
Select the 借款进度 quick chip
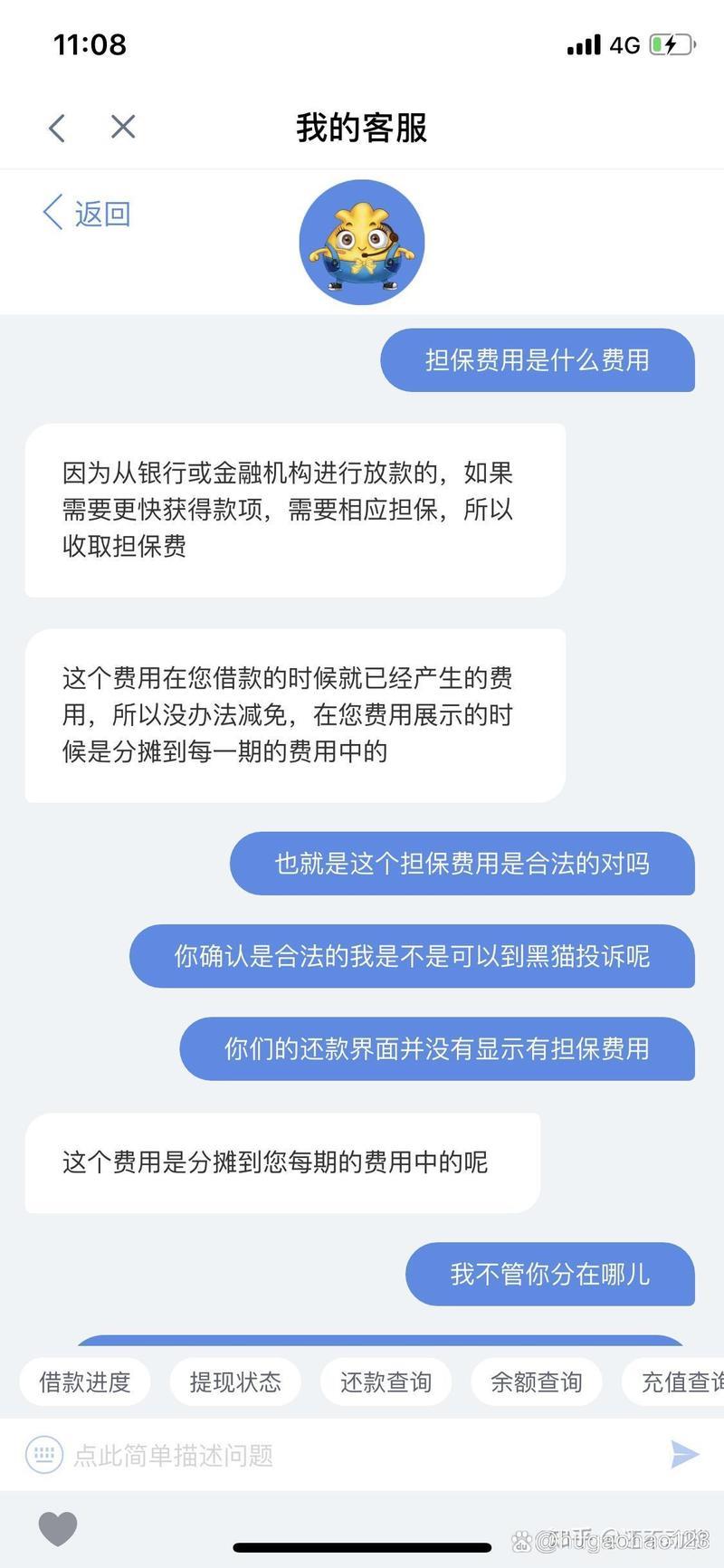85,1382
